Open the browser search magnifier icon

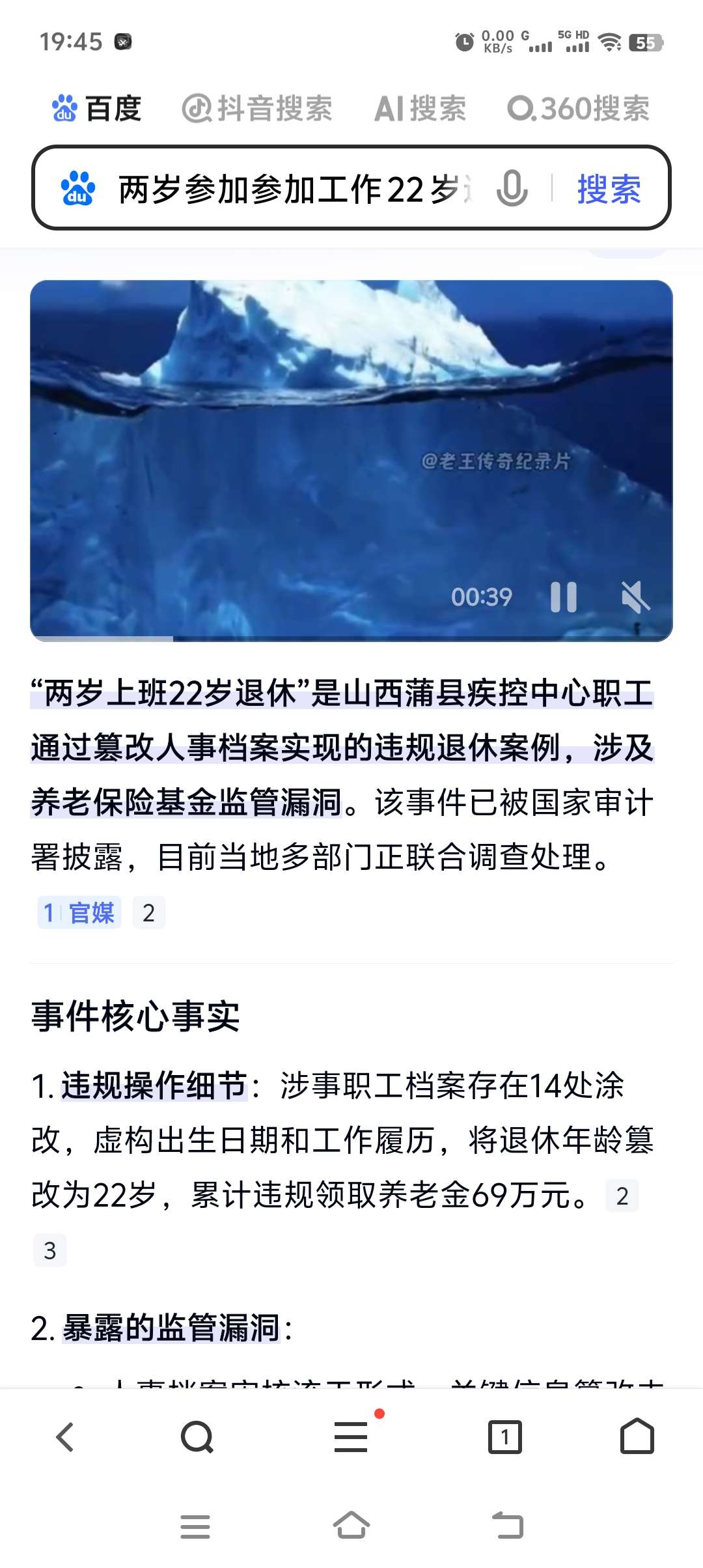(x=197, y=1436)
